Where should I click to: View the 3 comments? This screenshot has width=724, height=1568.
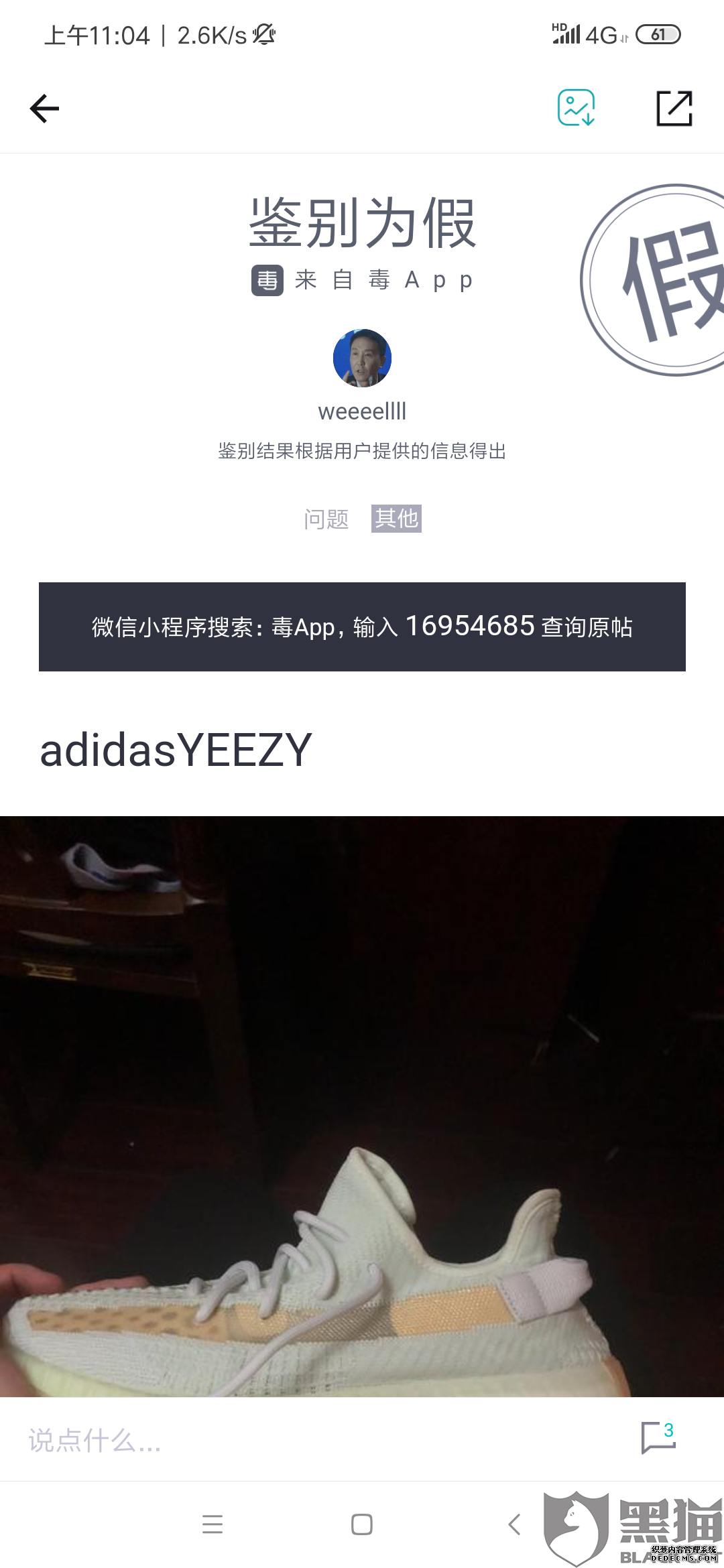(x=658, y=1438)
